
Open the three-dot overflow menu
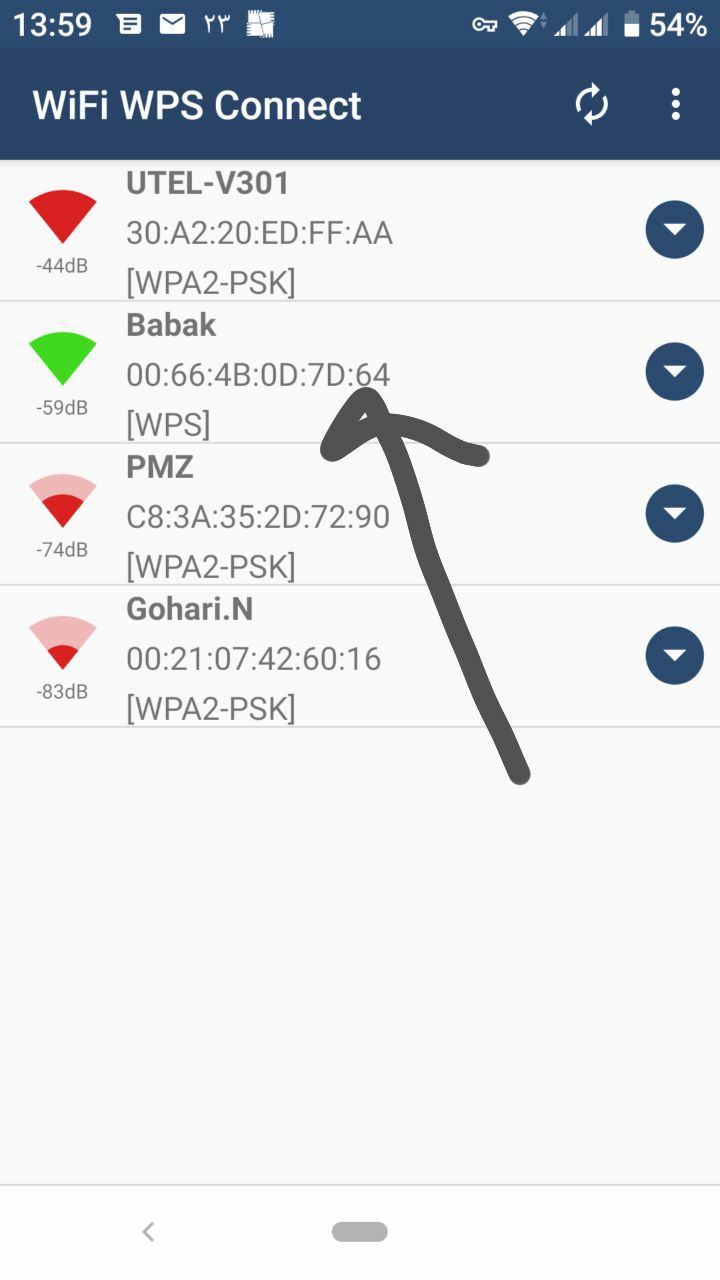point(676,104)
